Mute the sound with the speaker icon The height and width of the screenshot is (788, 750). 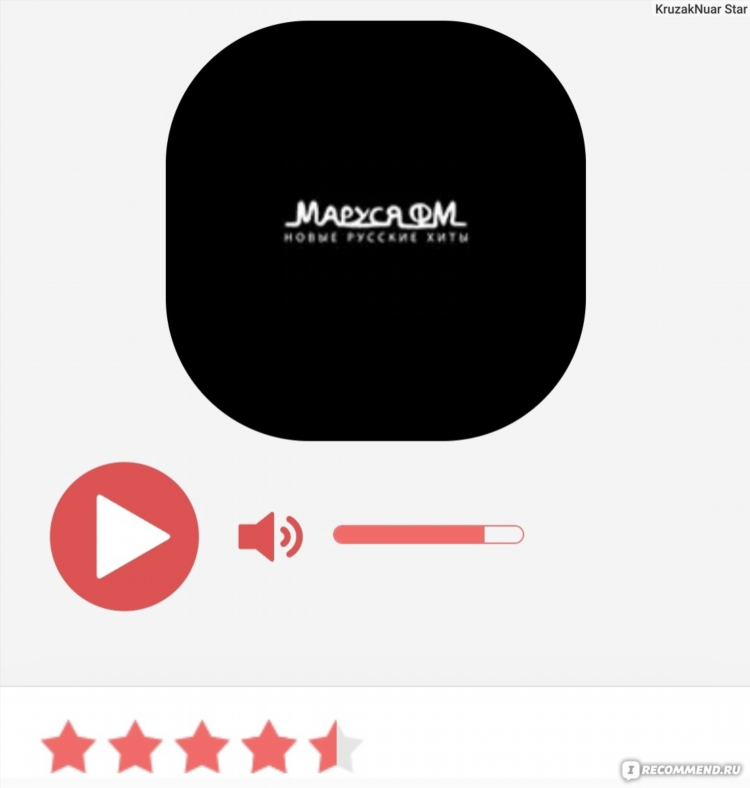269,537
